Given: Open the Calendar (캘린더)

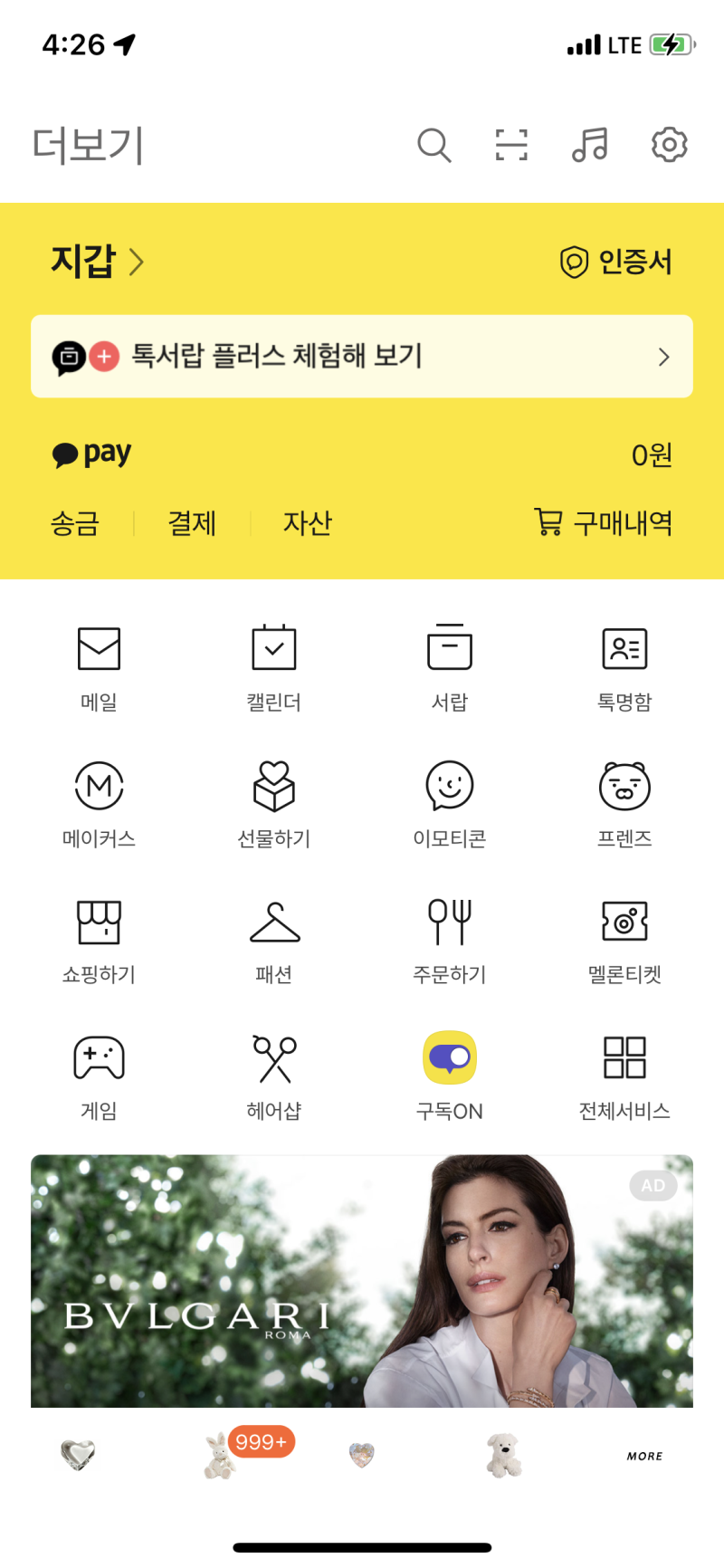Looking at the screenshot, I should [x=273, y=665].
